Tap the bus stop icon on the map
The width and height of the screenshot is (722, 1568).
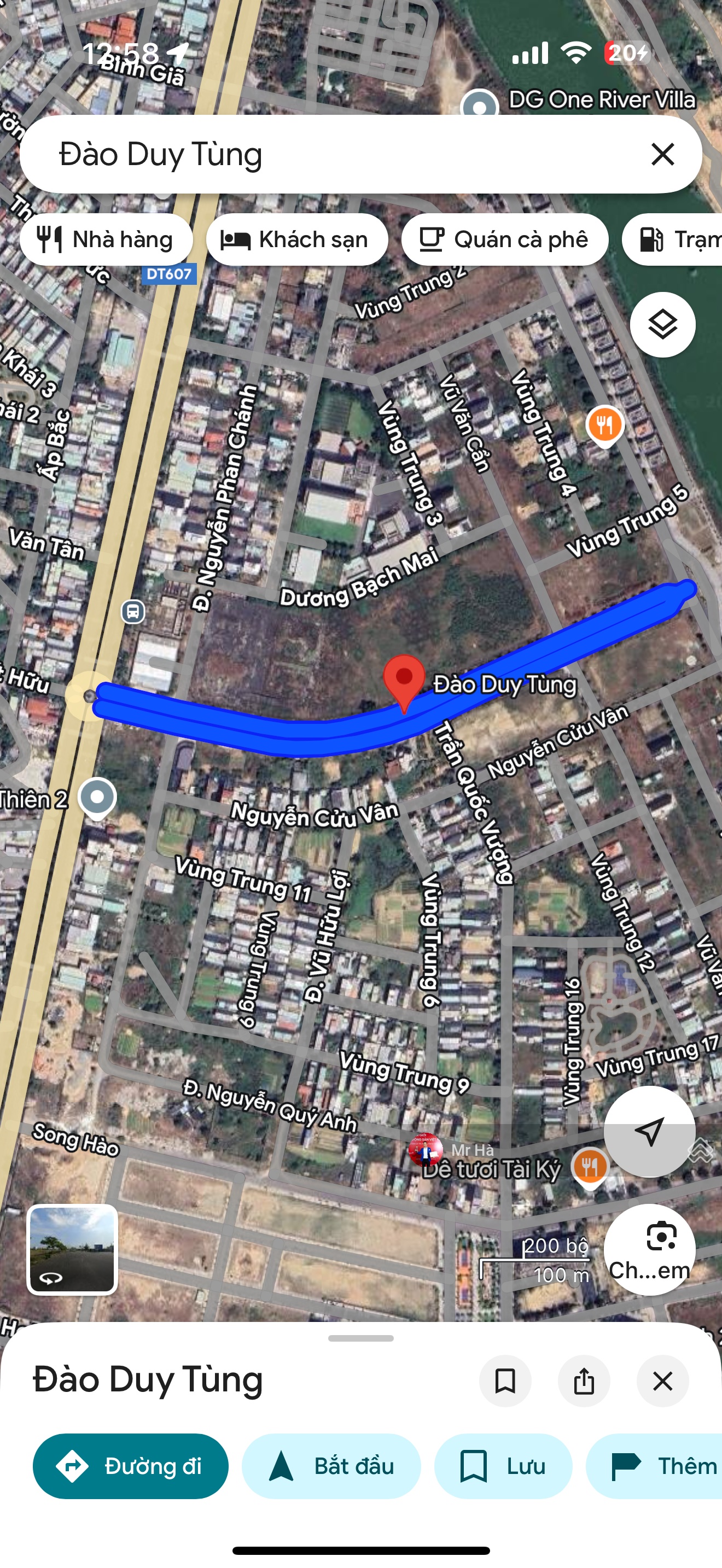tap(133, 611)
